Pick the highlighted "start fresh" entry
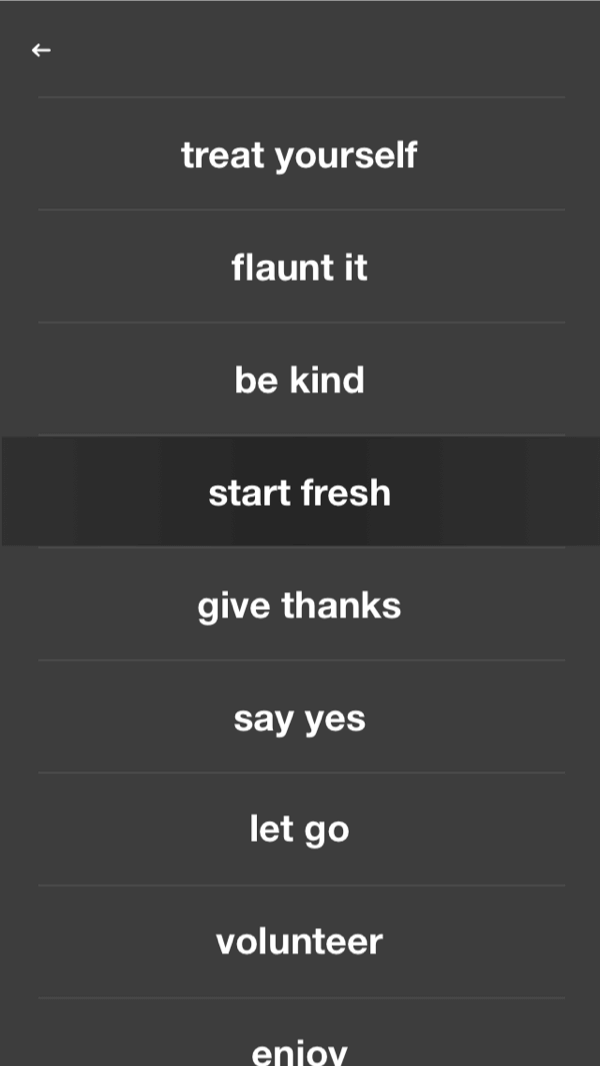 (x=299, y=492)
